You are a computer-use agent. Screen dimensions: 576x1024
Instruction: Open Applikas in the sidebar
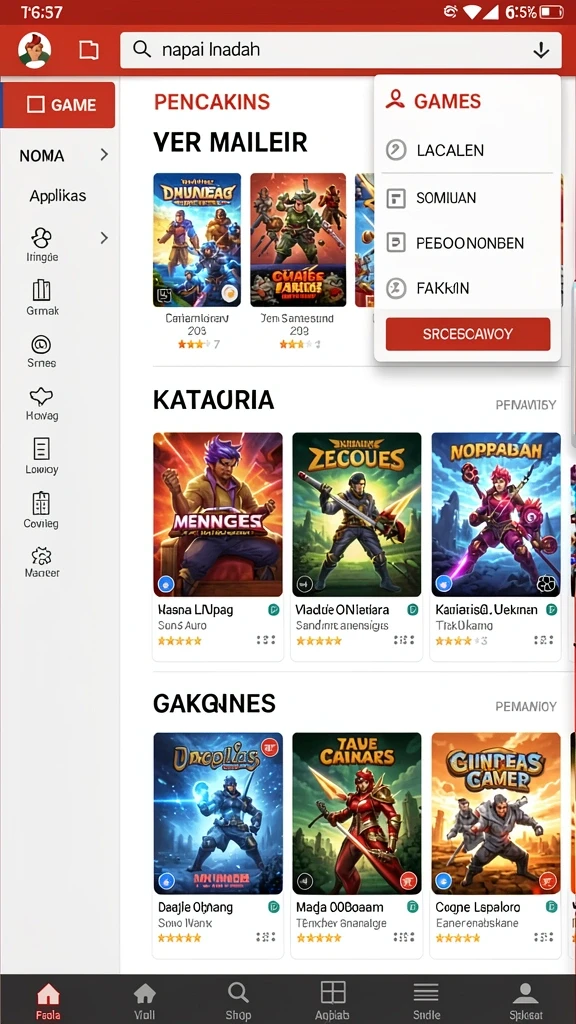57,195
